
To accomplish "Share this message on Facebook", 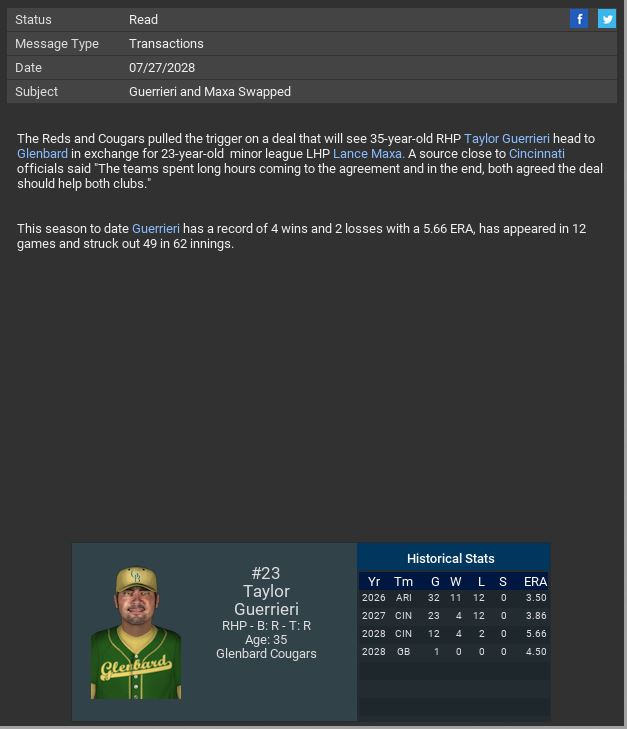I will coord(579,19).
